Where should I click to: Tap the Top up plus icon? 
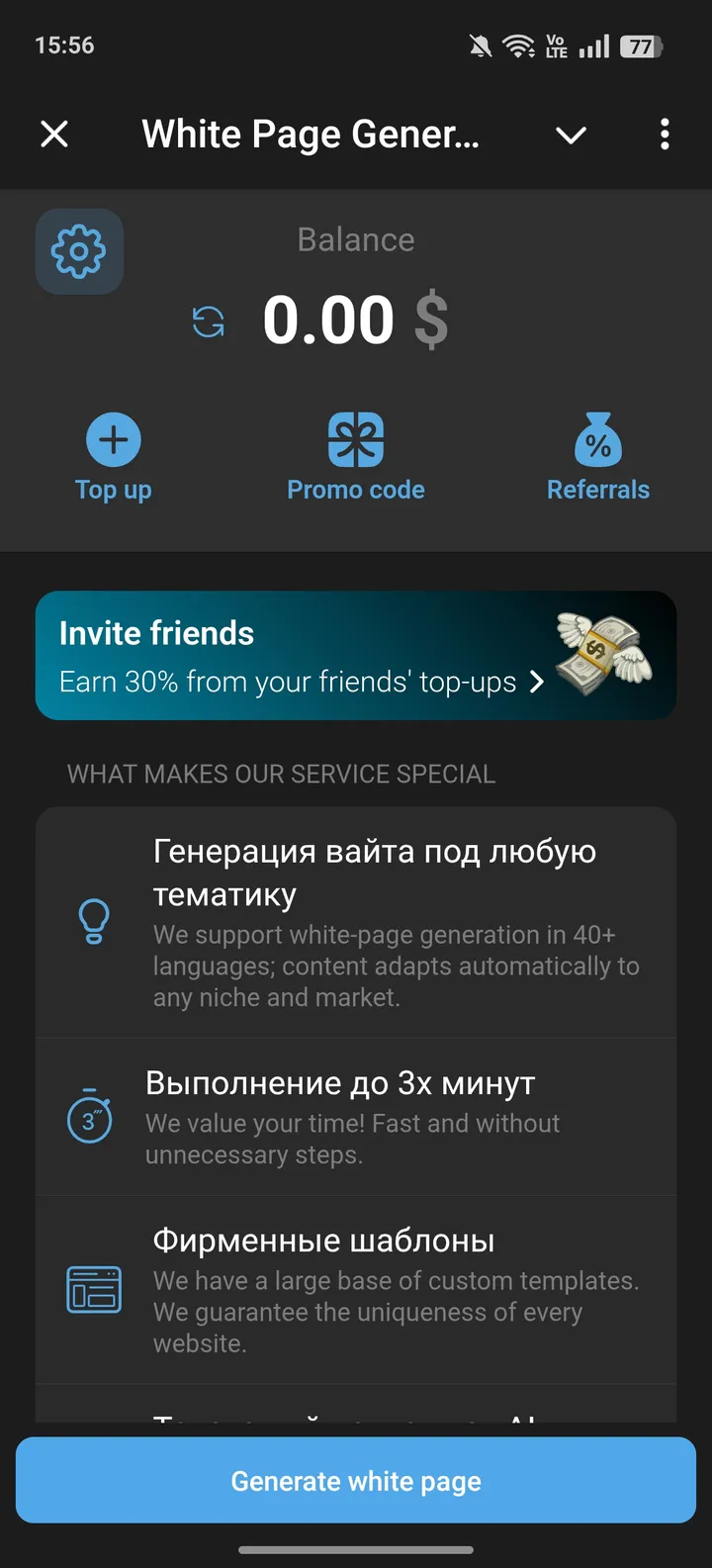point(113,438)
